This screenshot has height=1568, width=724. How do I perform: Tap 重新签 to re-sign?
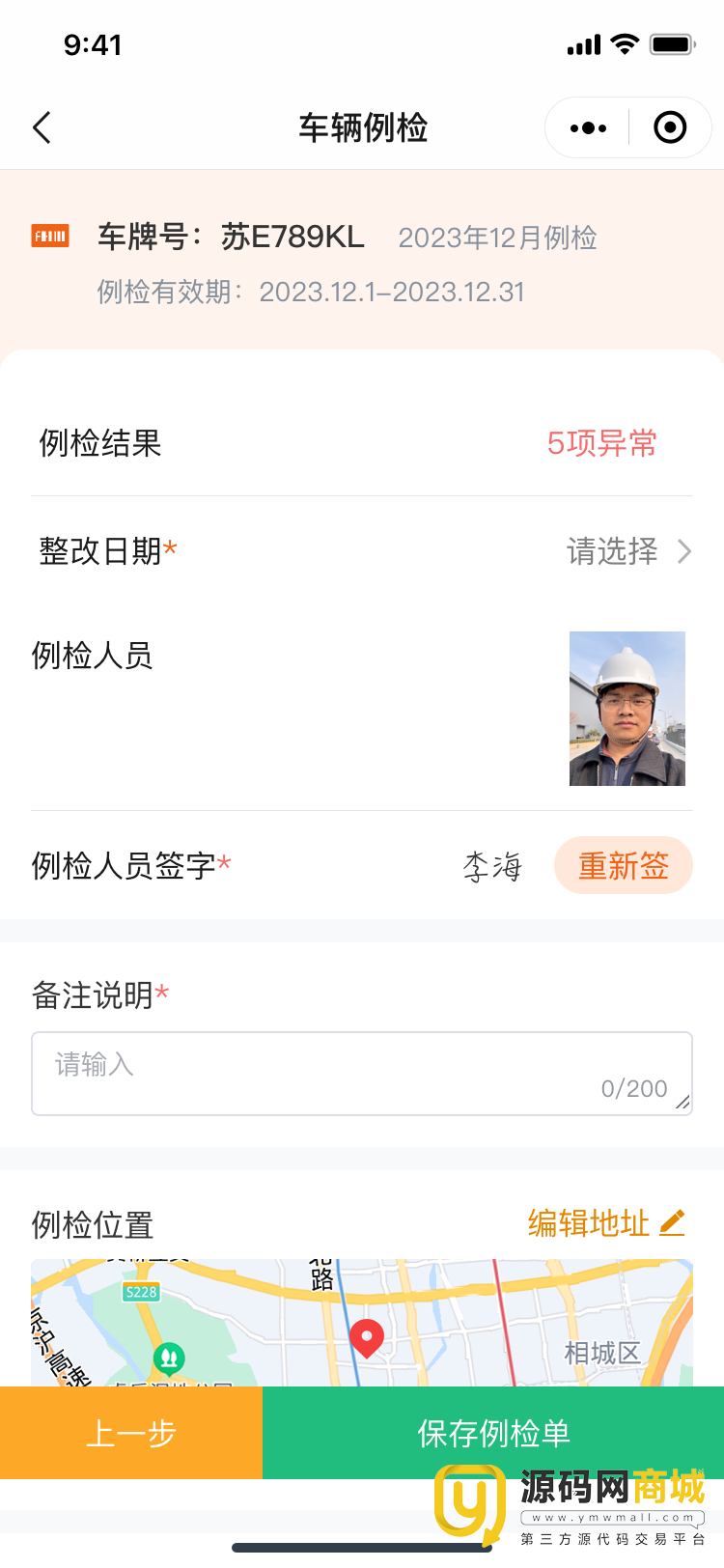pyautogui.click(x=623, y=865)
